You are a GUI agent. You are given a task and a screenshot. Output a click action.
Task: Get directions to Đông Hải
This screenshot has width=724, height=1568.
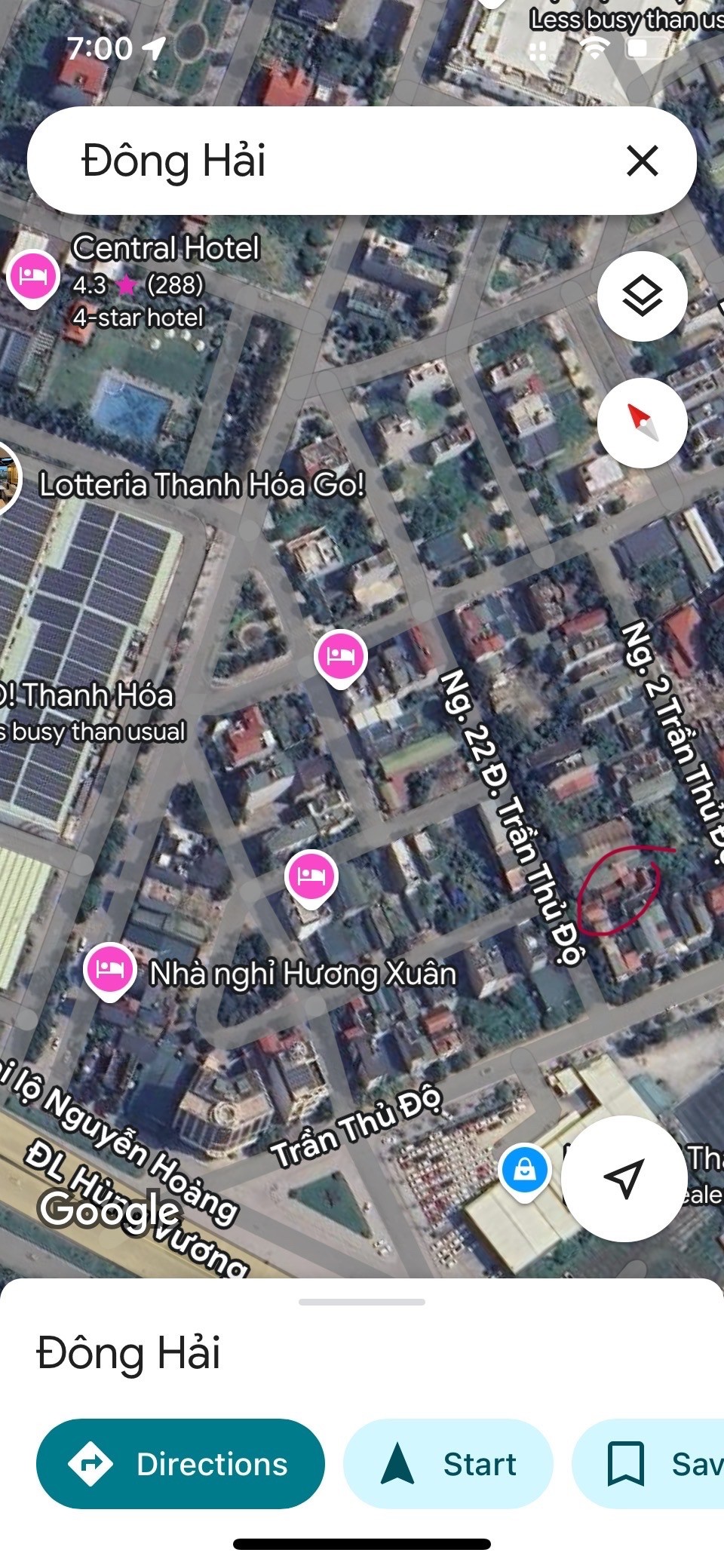[180, 1464]
